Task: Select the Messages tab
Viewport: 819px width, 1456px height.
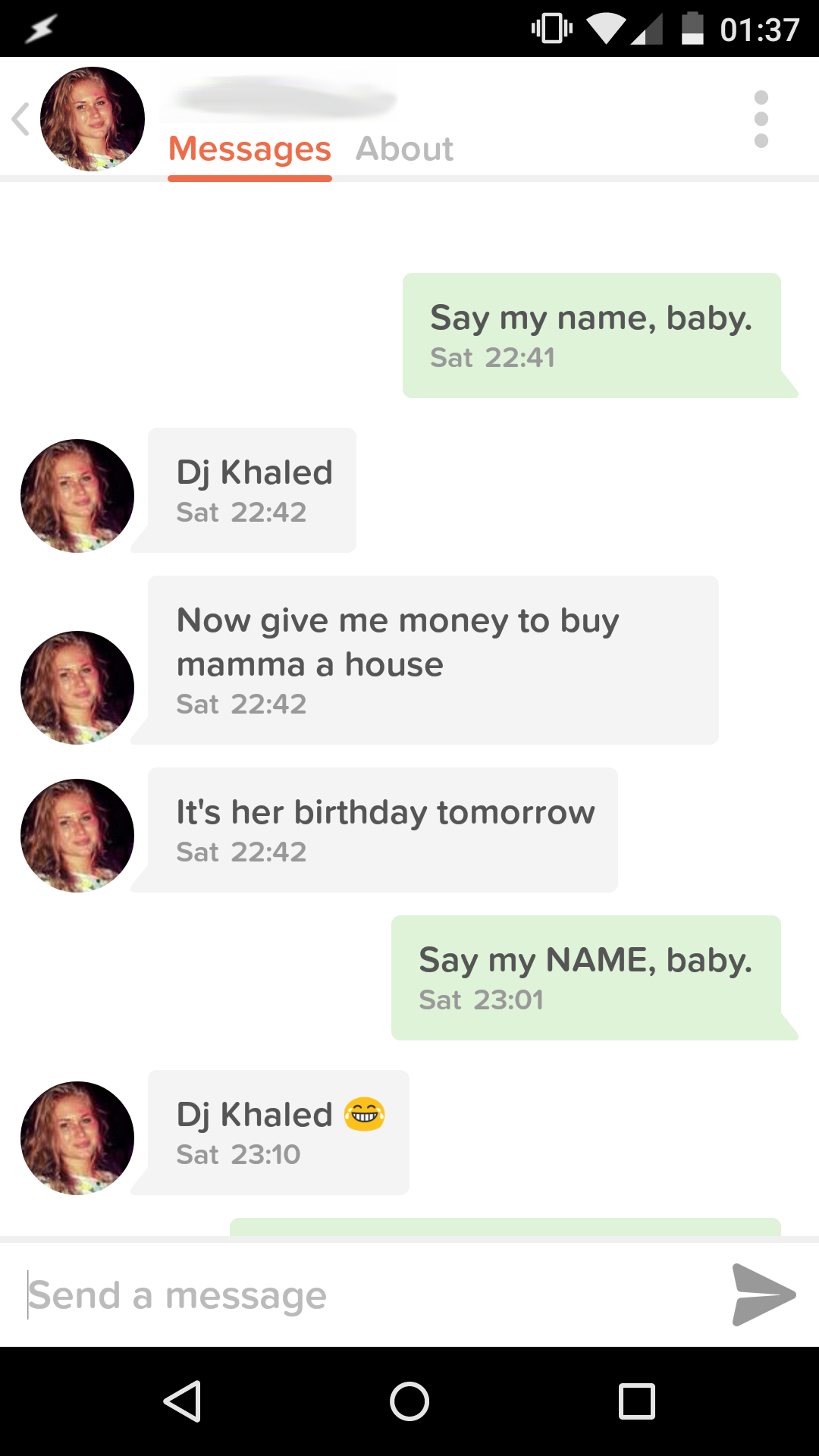Action: tap(249, 149)
